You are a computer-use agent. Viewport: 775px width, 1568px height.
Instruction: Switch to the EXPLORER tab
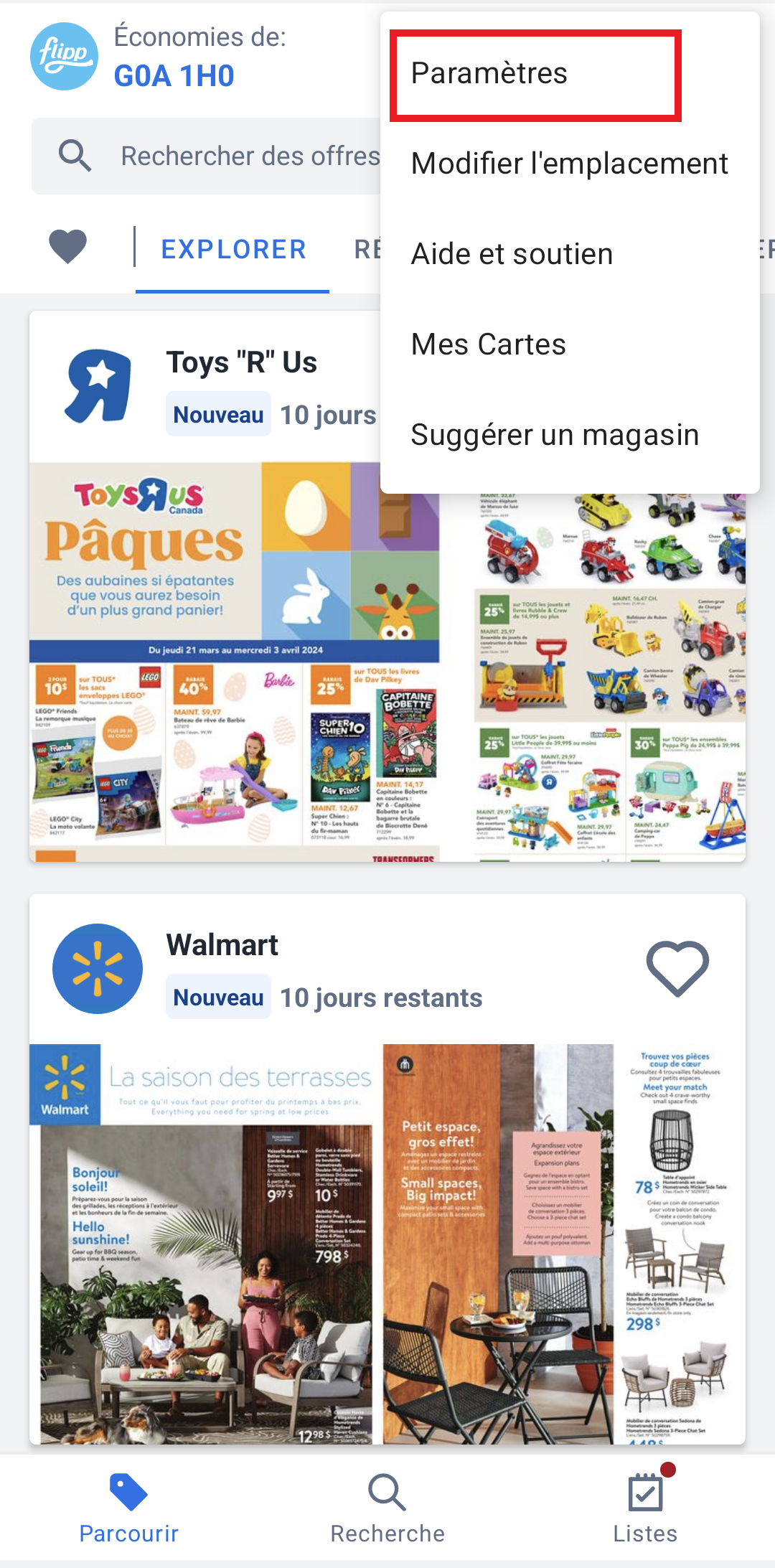point(233,250)
